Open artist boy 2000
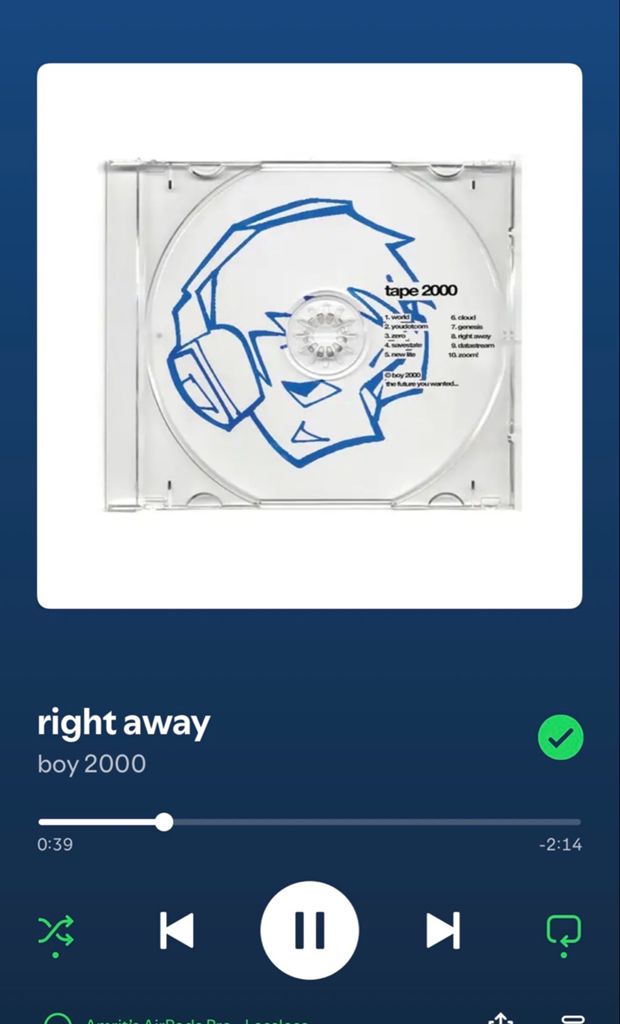 (92, 764)
